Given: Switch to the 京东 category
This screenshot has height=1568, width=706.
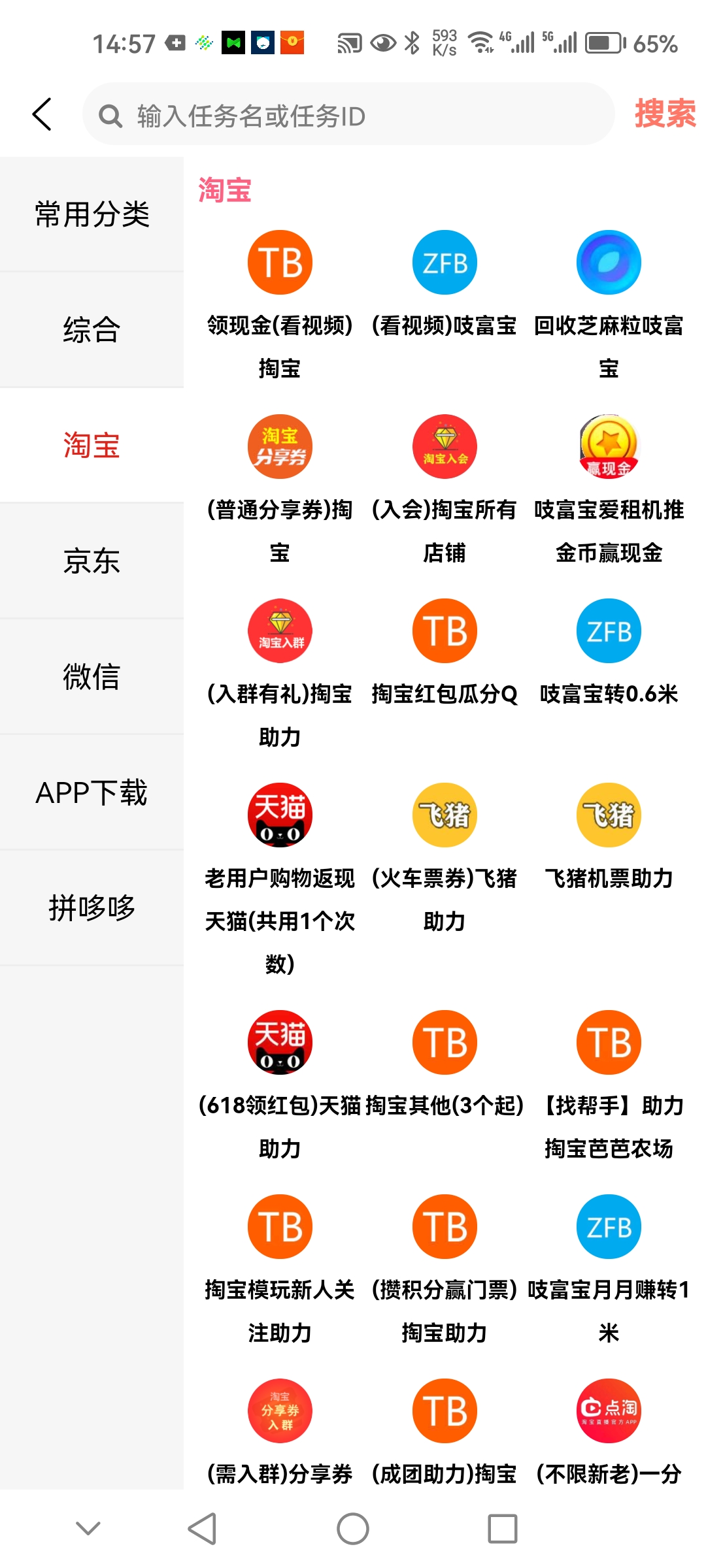Looking at the screenshot, I should (92, 561).
